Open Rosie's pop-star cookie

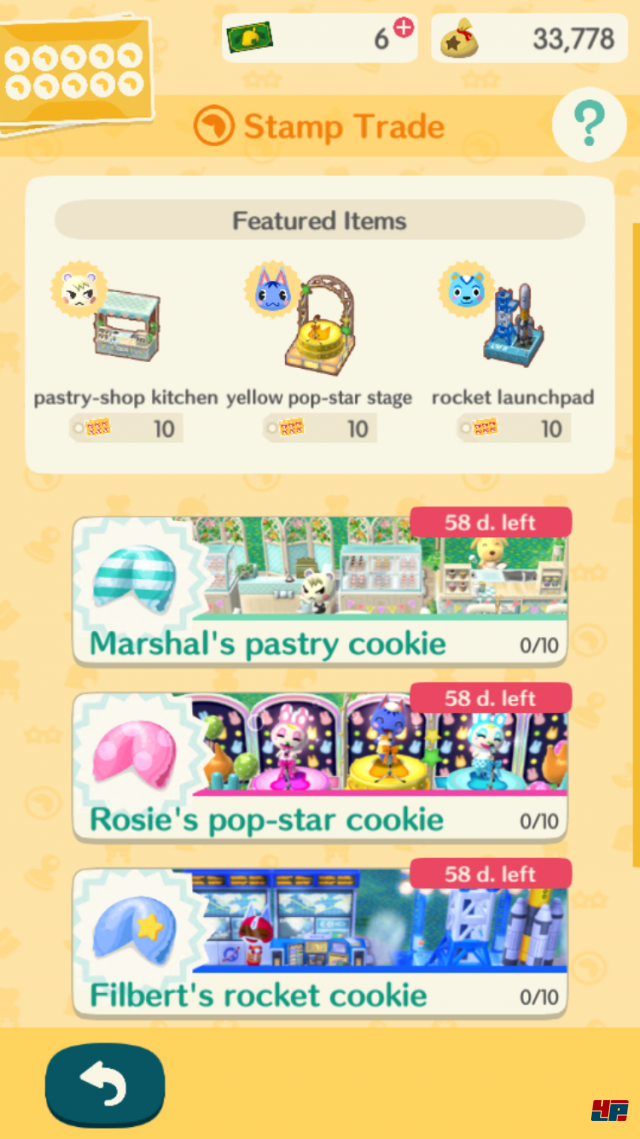point(320,766)
